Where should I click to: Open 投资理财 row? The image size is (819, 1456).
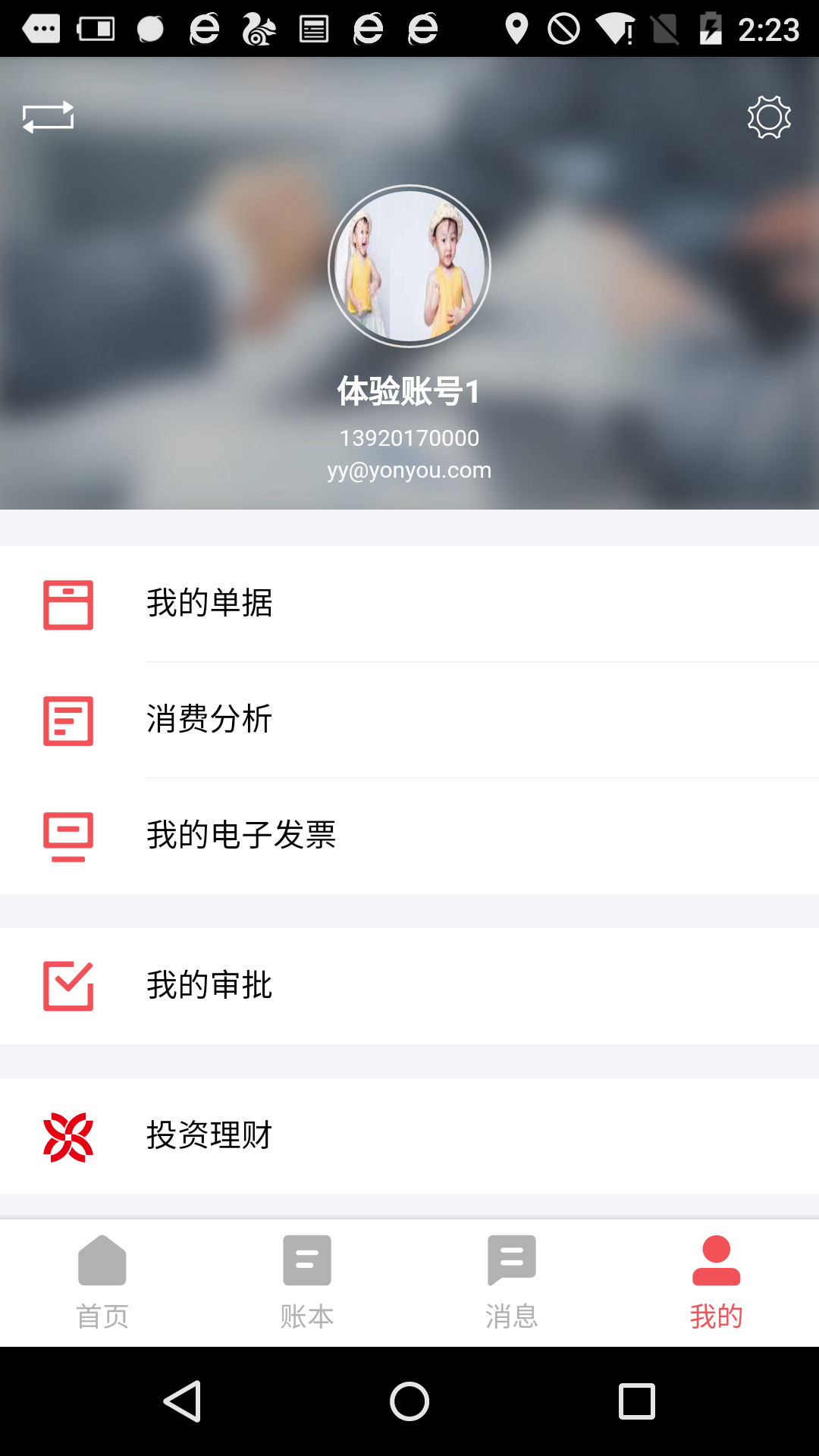tap(409, 1136)
